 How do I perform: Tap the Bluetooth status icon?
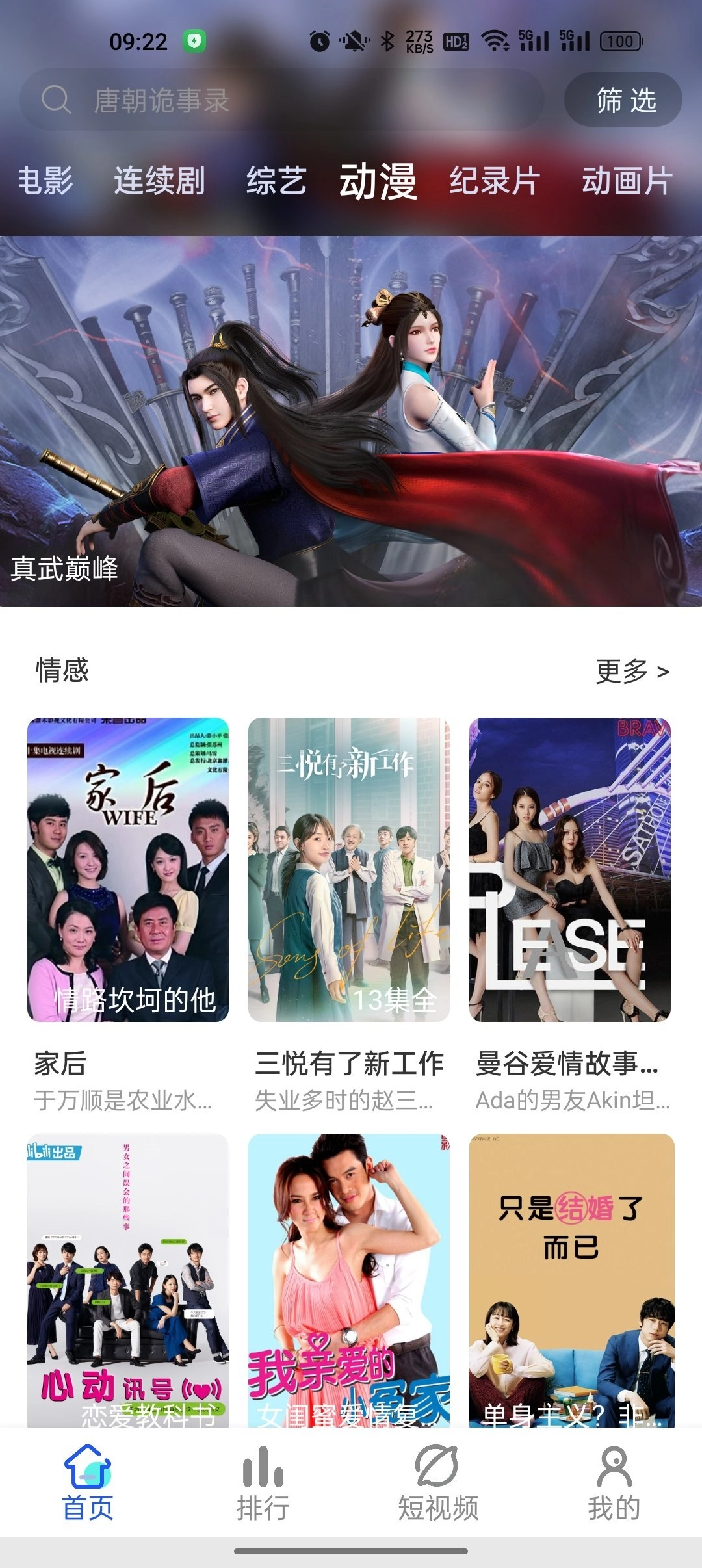(x=386, y=42)
